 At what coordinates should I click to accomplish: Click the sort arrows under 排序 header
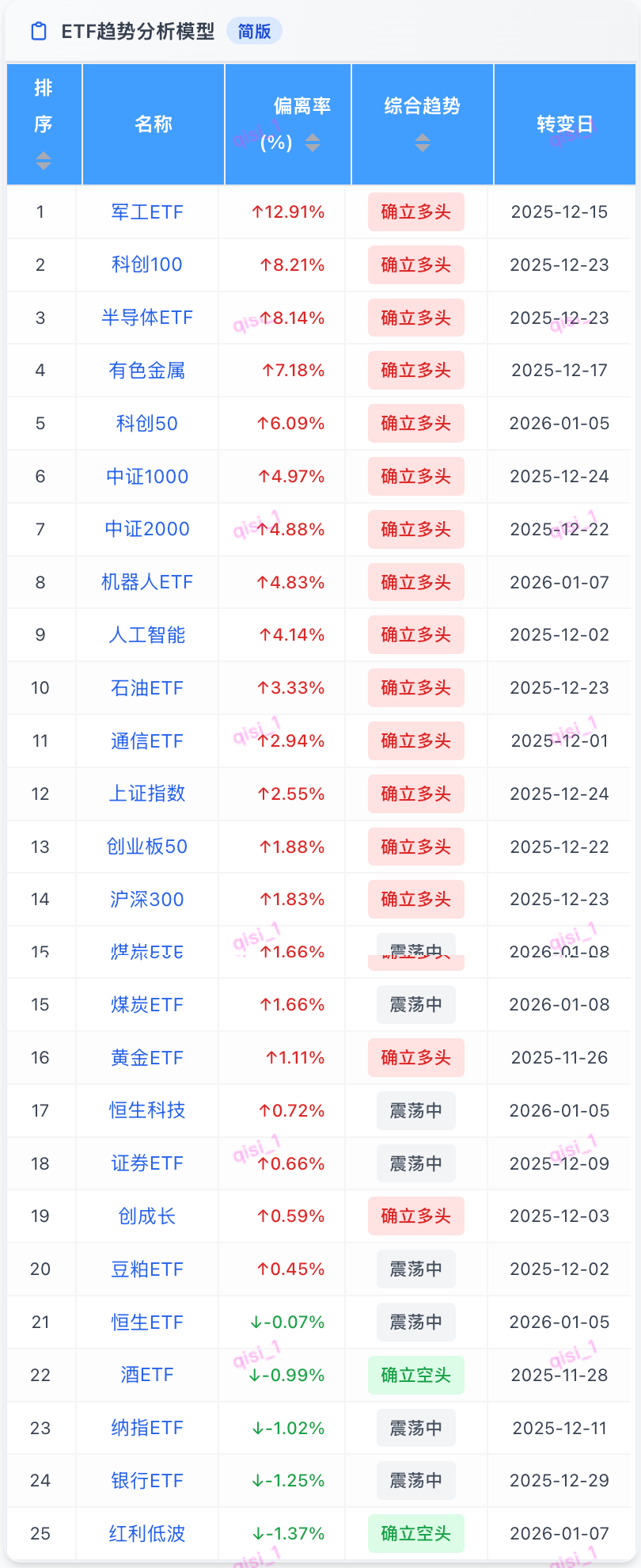click(x=44, y=159)
